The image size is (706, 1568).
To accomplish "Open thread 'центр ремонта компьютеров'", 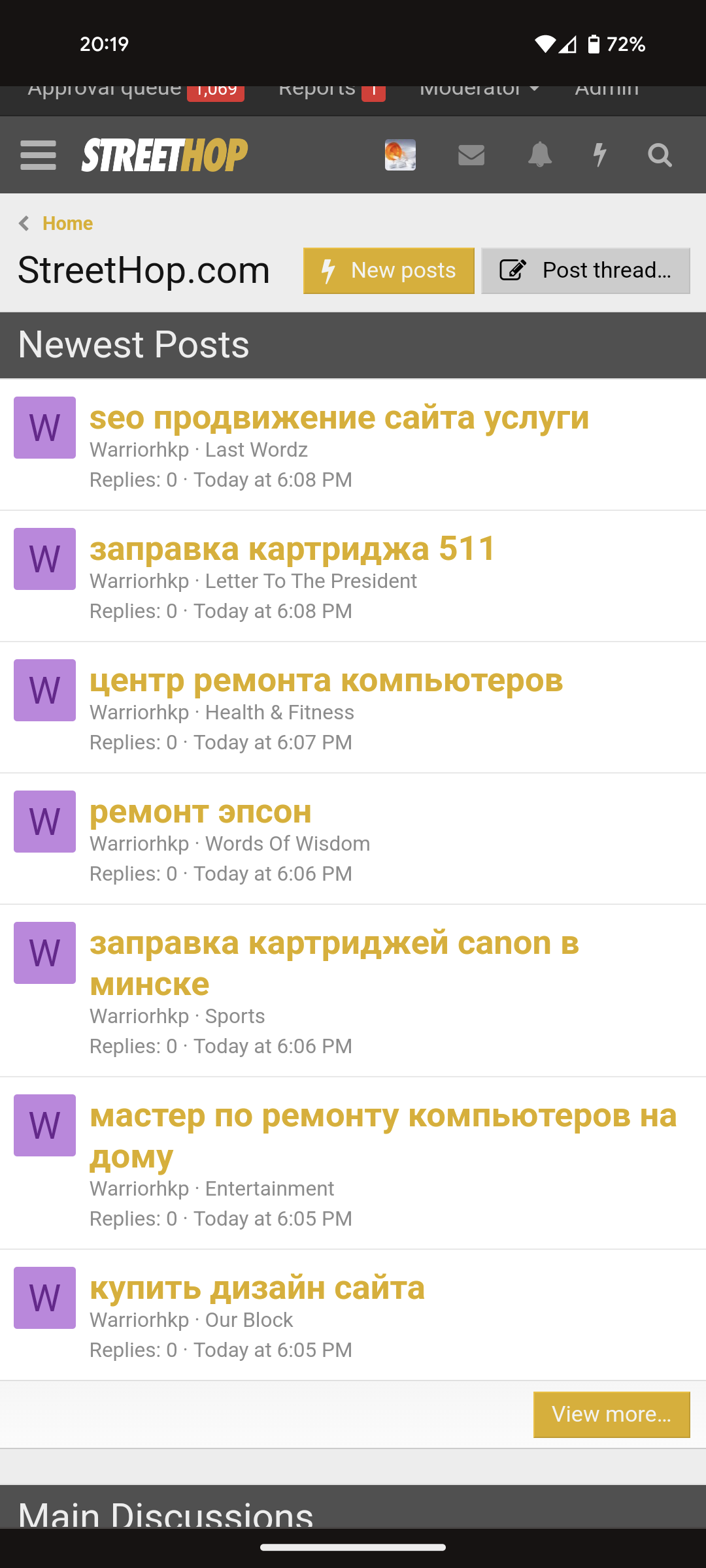I will pyautogui.click(x=326, y=680).
